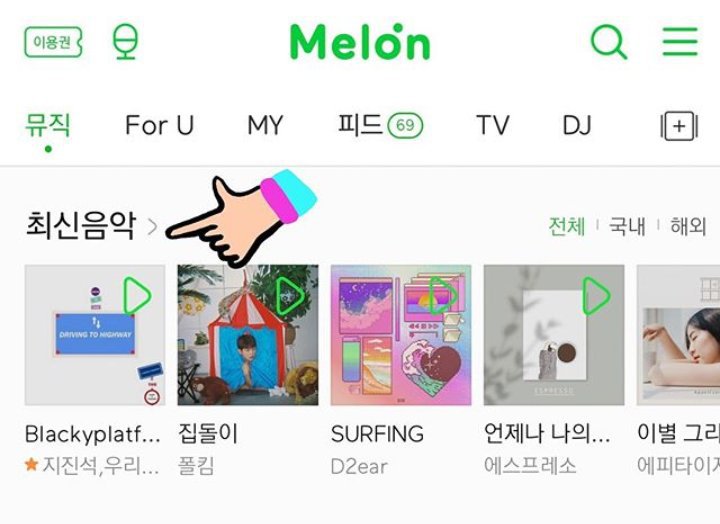Tap the add-tab plus icon
The image size is (720, 524).
679,126
